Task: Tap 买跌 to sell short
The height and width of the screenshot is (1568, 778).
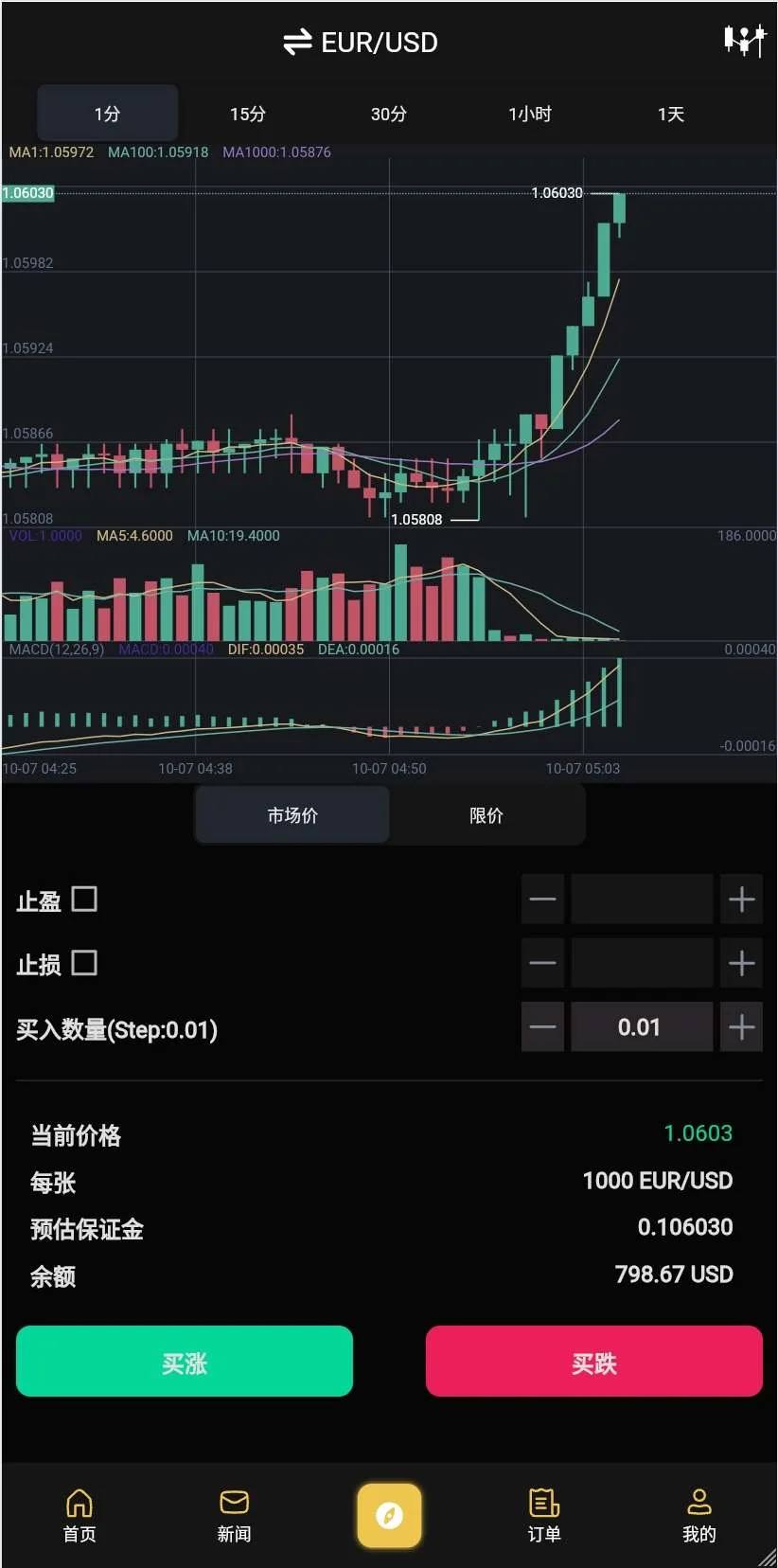Action: (593, 1362)
